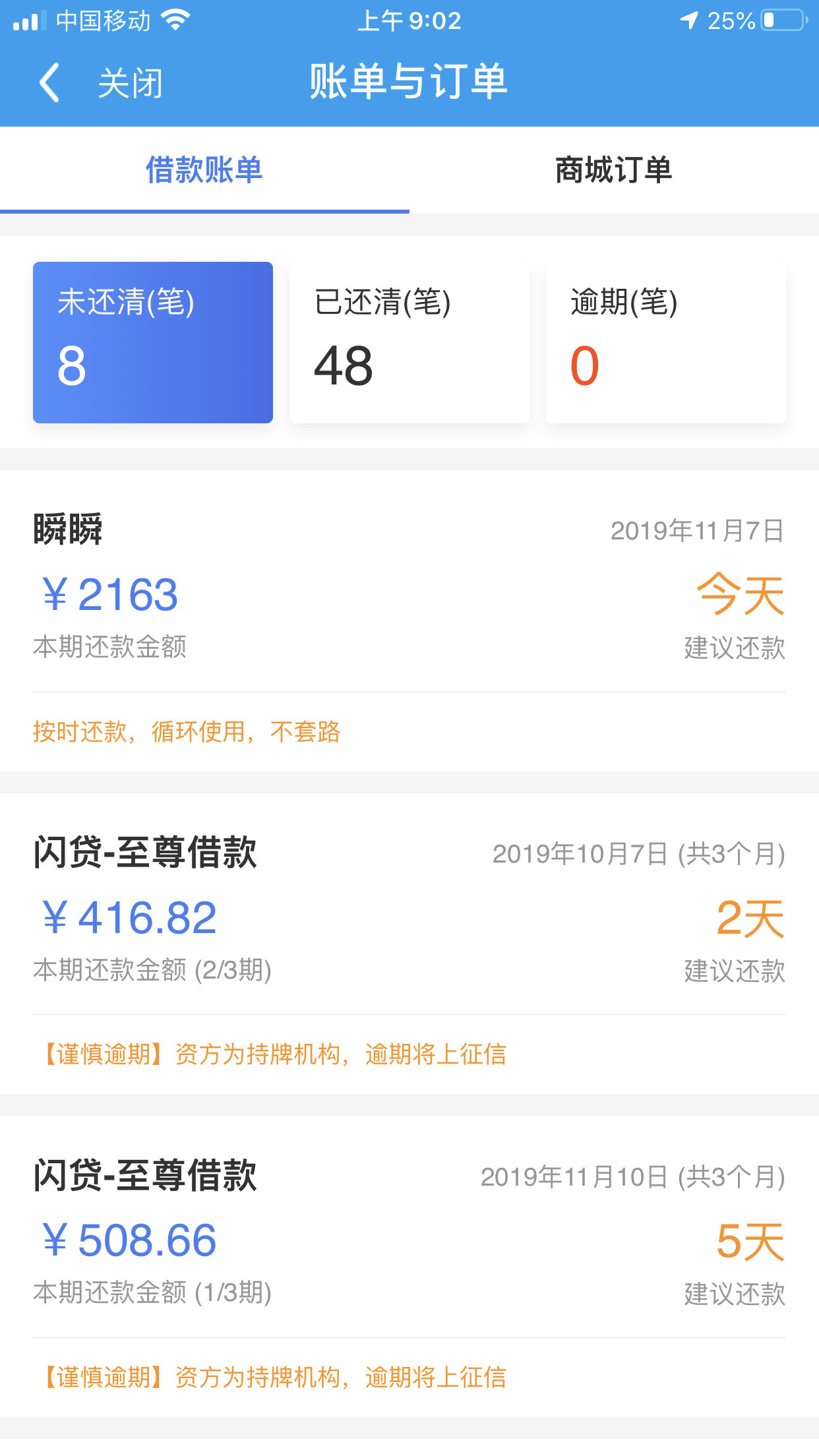
Task: Select the 未还清(笔) filter card
Action: click(x=153, y=342)
